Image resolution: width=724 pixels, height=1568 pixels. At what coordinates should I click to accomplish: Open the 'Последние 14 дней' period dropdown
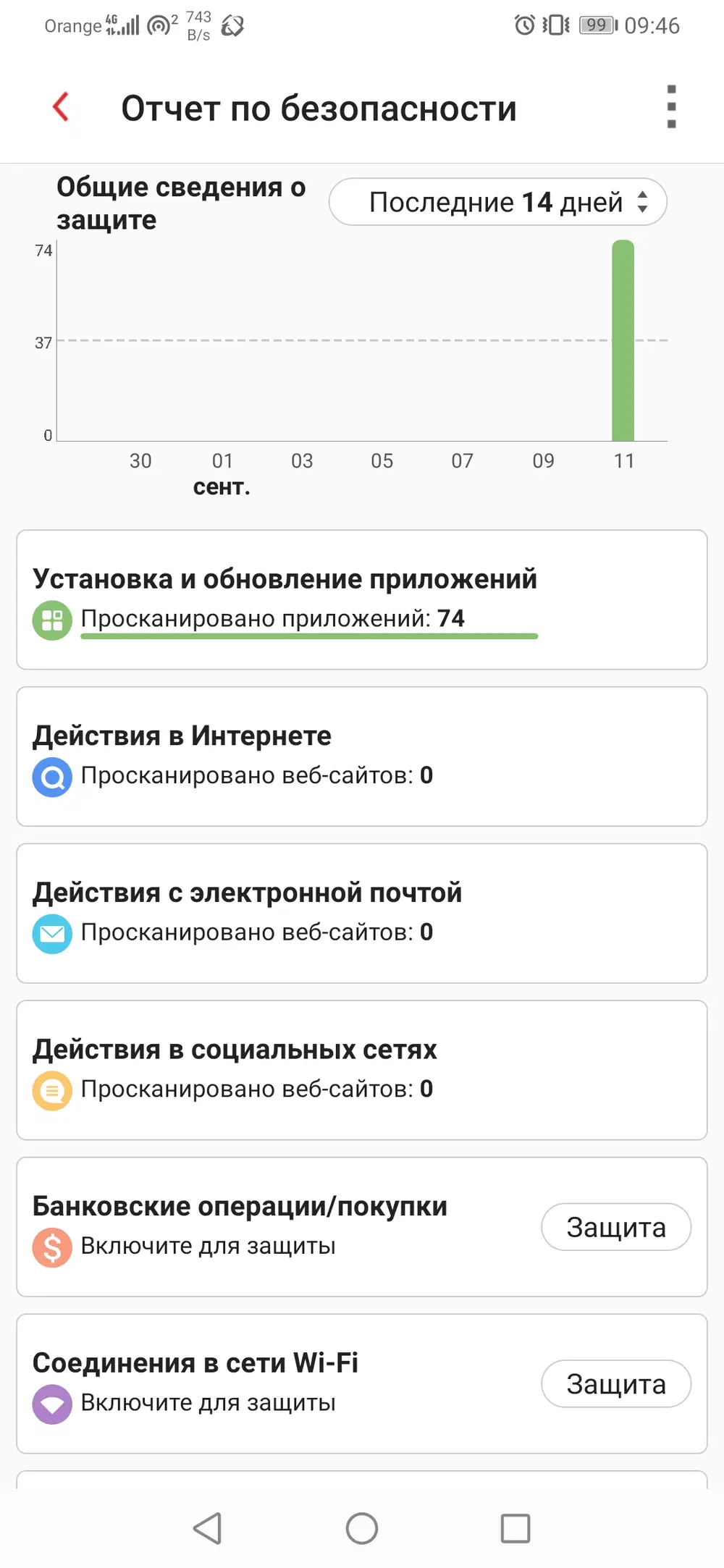point(497,202)
